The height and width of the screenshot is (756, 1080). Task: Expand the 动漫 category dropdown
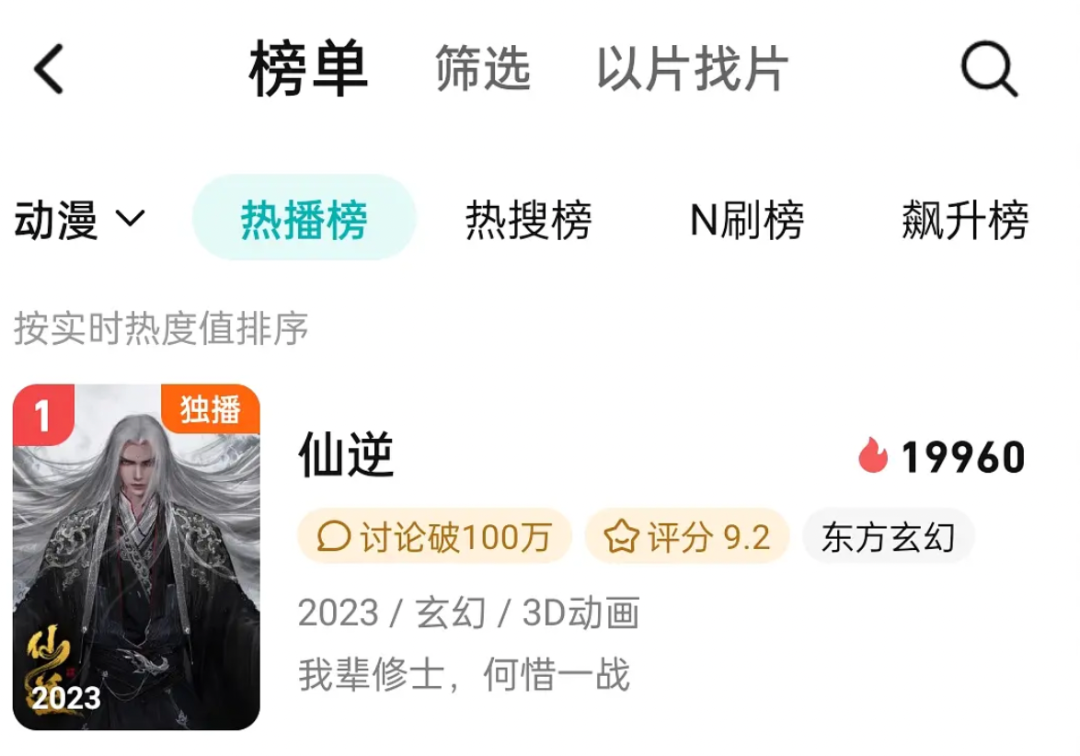[x=80, y=219]
